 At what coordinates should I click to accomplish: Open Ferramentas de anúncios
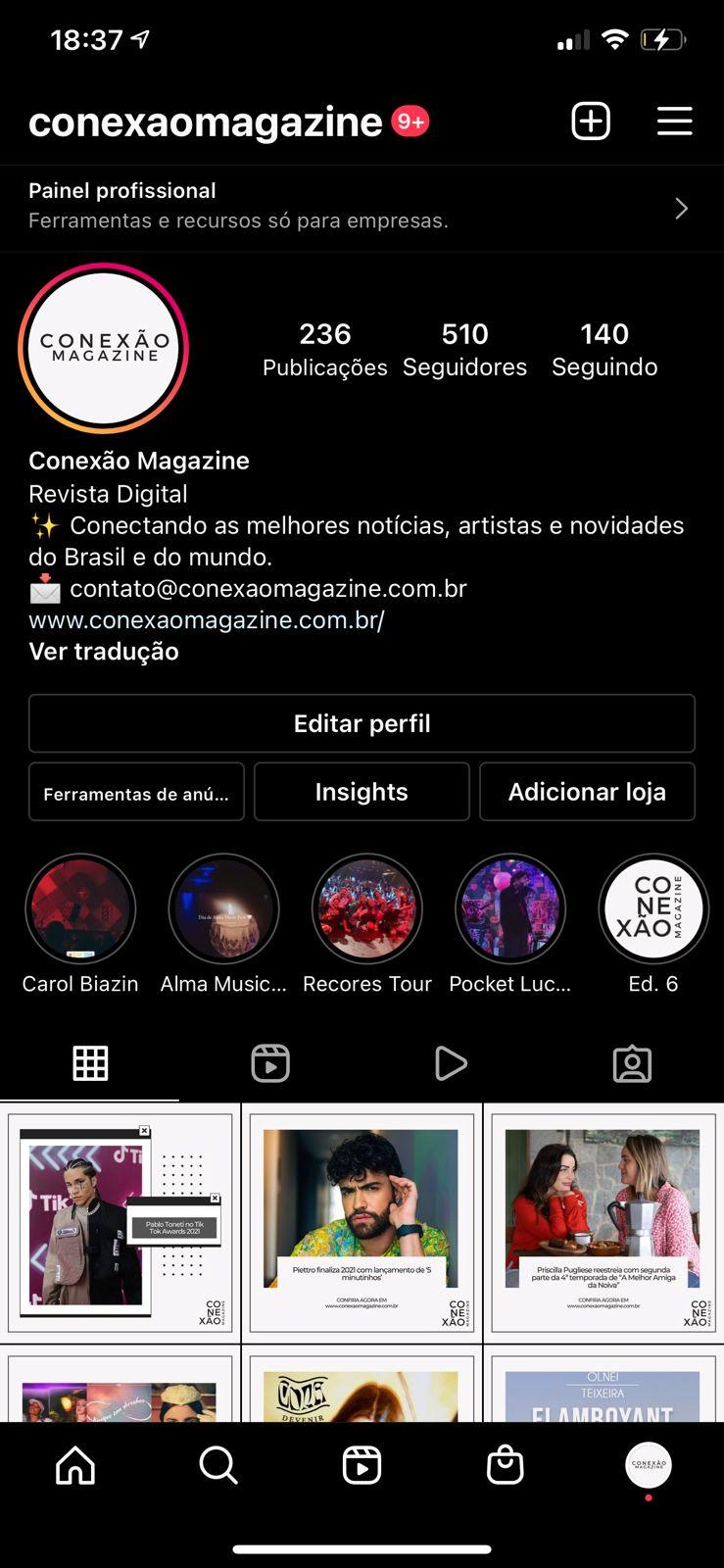136,793
